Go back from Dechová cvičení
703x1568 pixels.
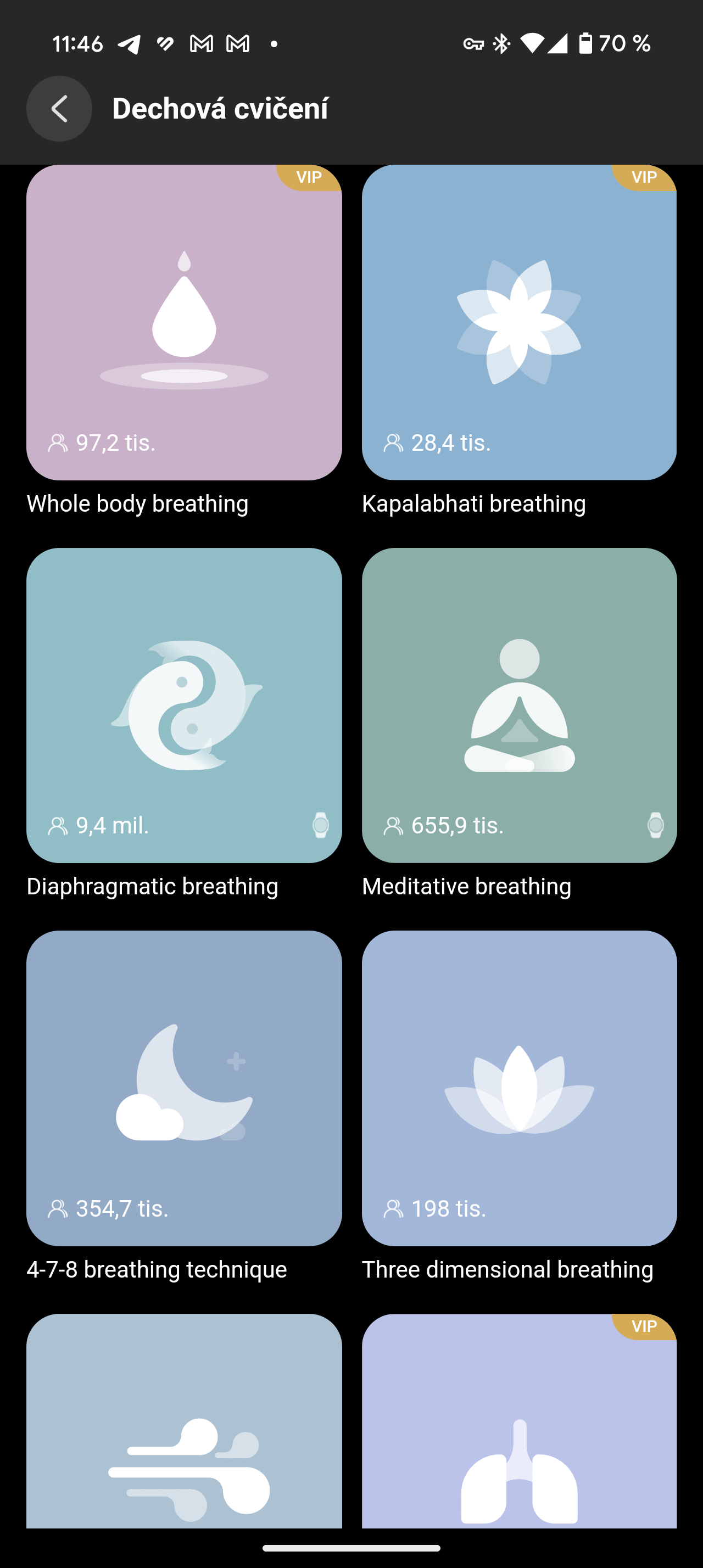59,109
